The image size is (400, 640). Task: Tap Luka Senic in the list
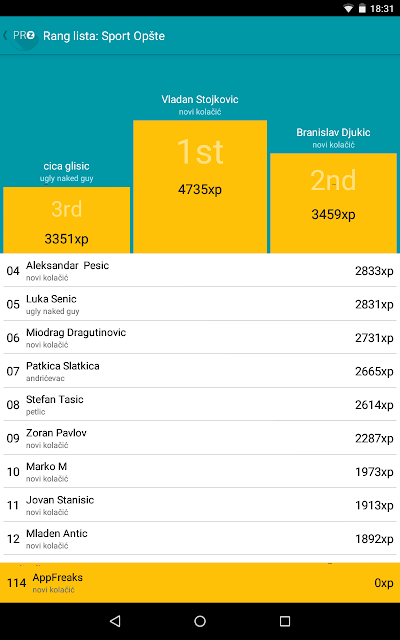click(x=200, y=304)
